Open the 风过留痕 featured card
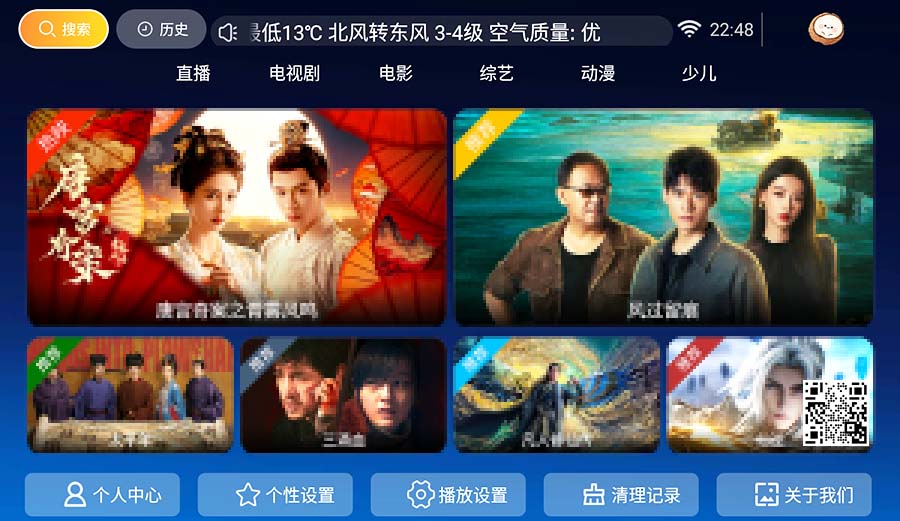The image size is (900, 521). (x=663, y=216)
